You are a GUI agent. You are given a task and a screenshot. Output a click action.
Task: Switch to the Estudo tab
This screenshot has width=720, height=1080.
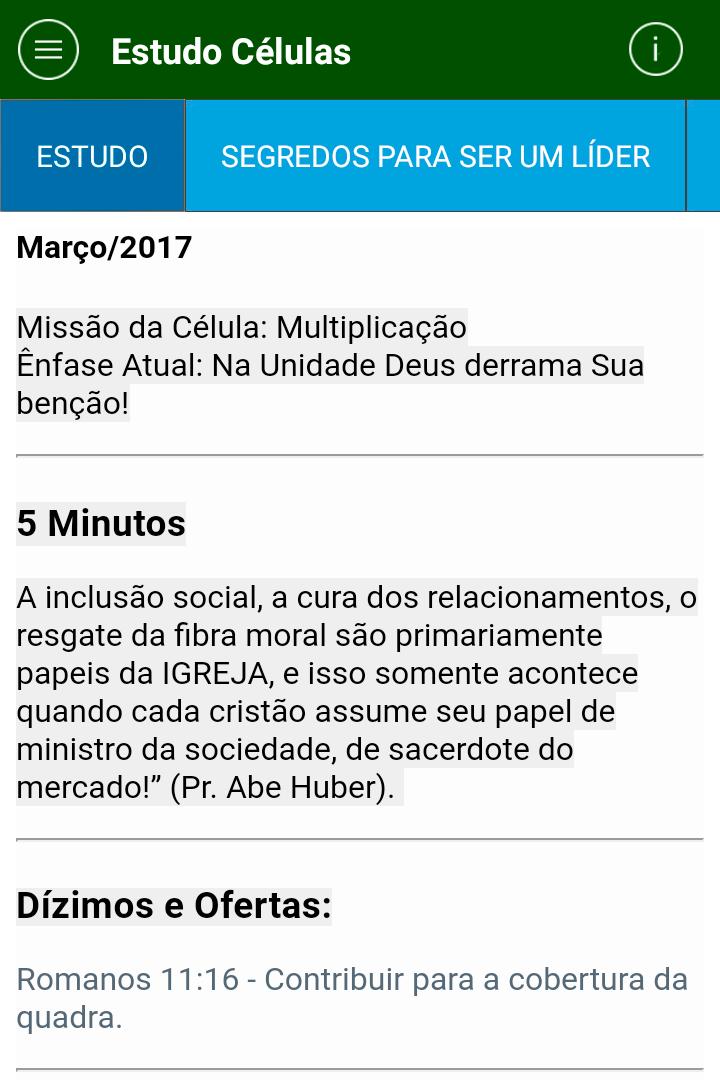[92, 156]
